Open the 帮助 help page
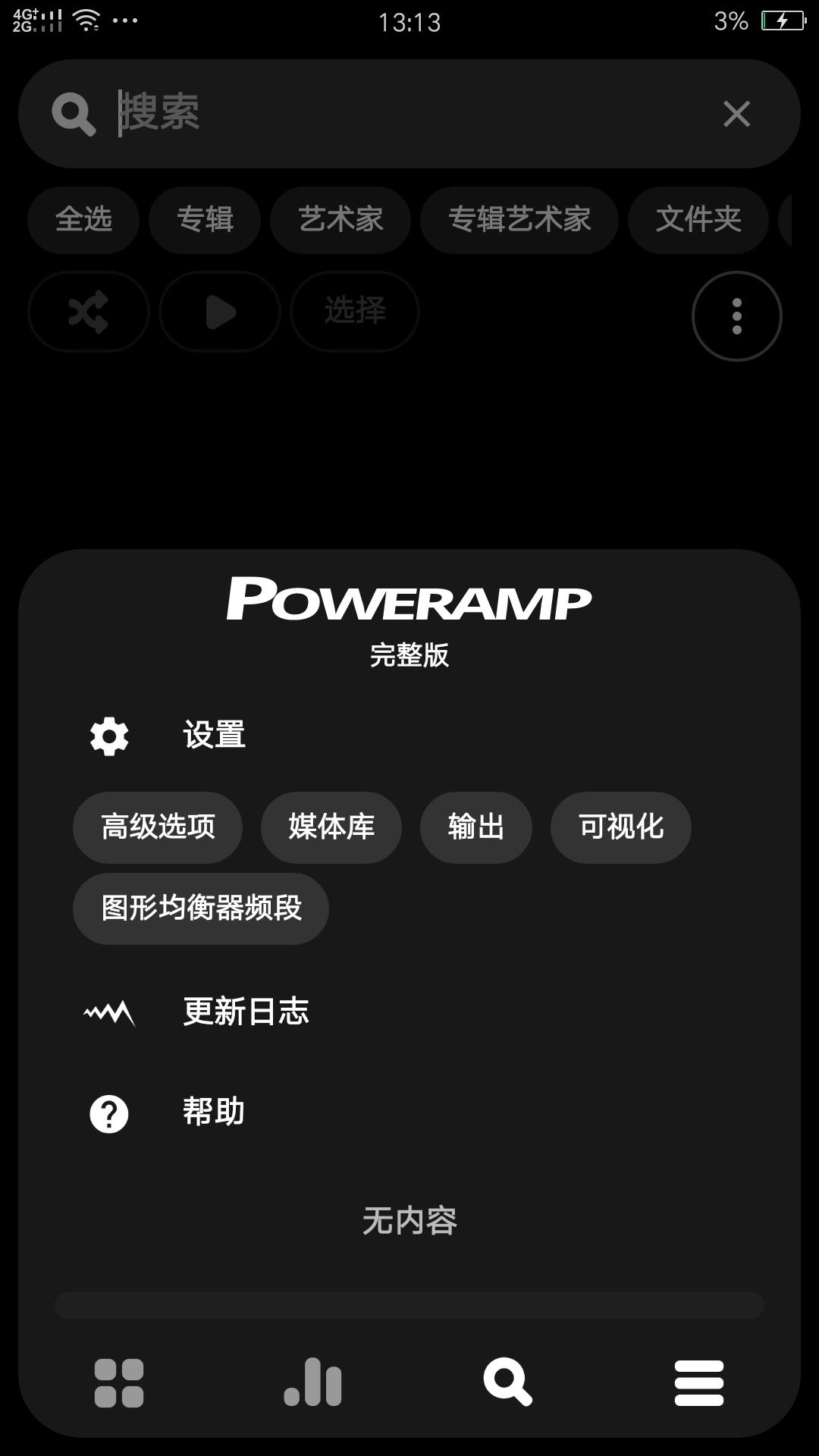Screen dimensions: 819x1456 point(214,1112)
